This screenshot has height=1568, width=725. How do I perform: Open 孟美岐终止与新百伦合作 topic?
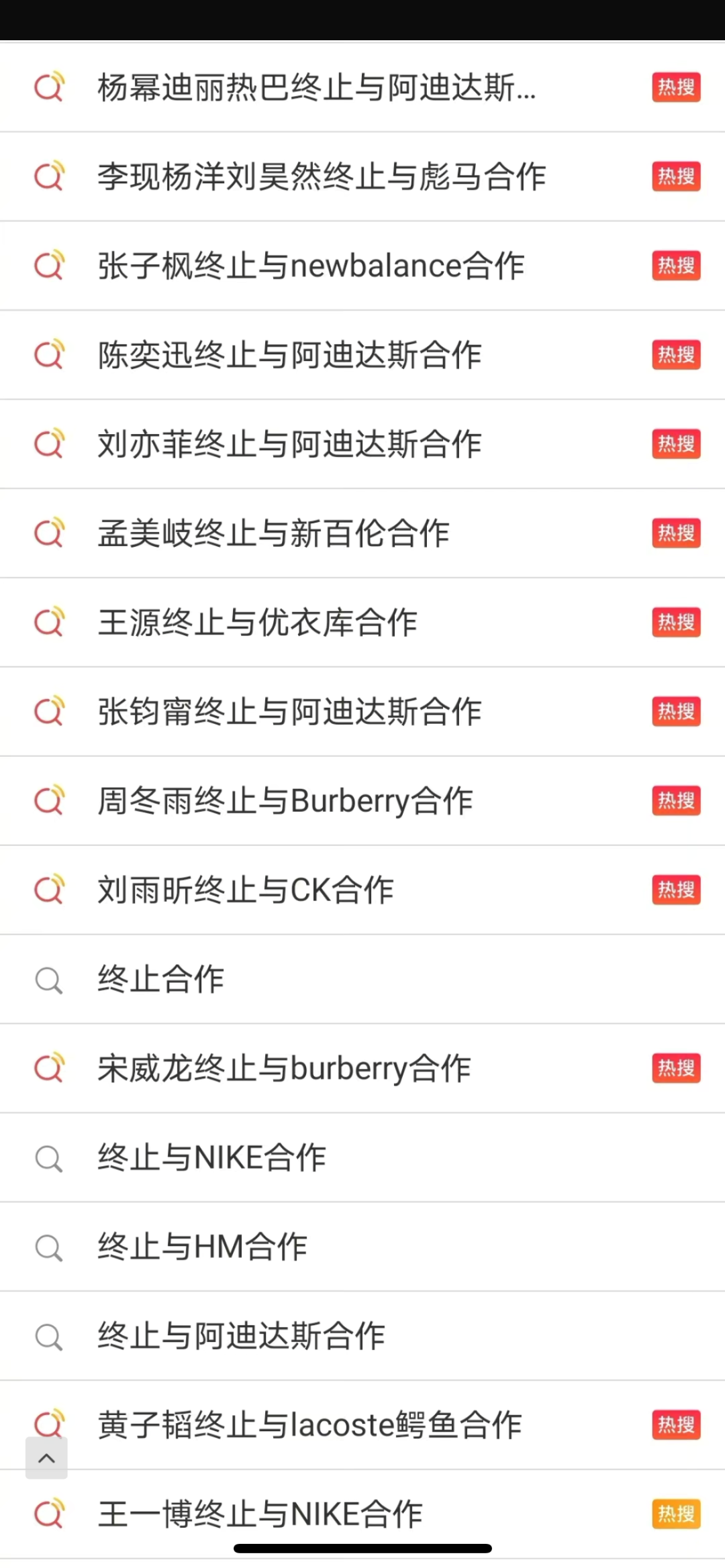pos(273,533)
